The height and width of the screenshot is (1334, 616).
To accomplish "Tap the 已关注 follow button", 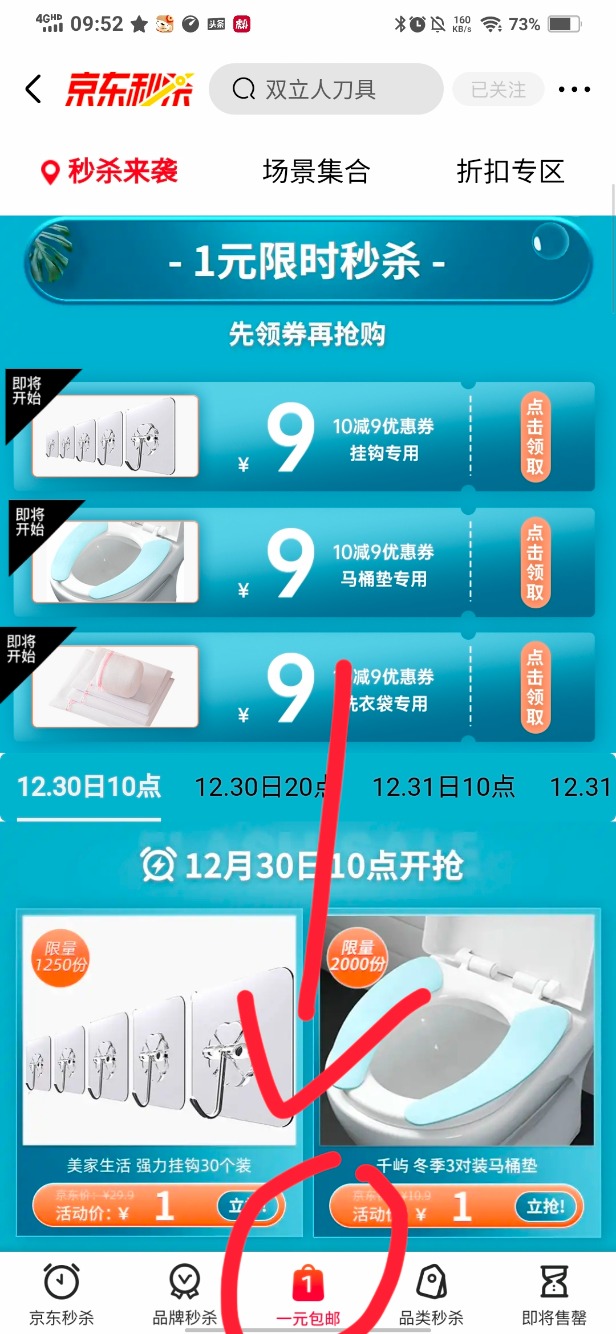I will point(498,90).
